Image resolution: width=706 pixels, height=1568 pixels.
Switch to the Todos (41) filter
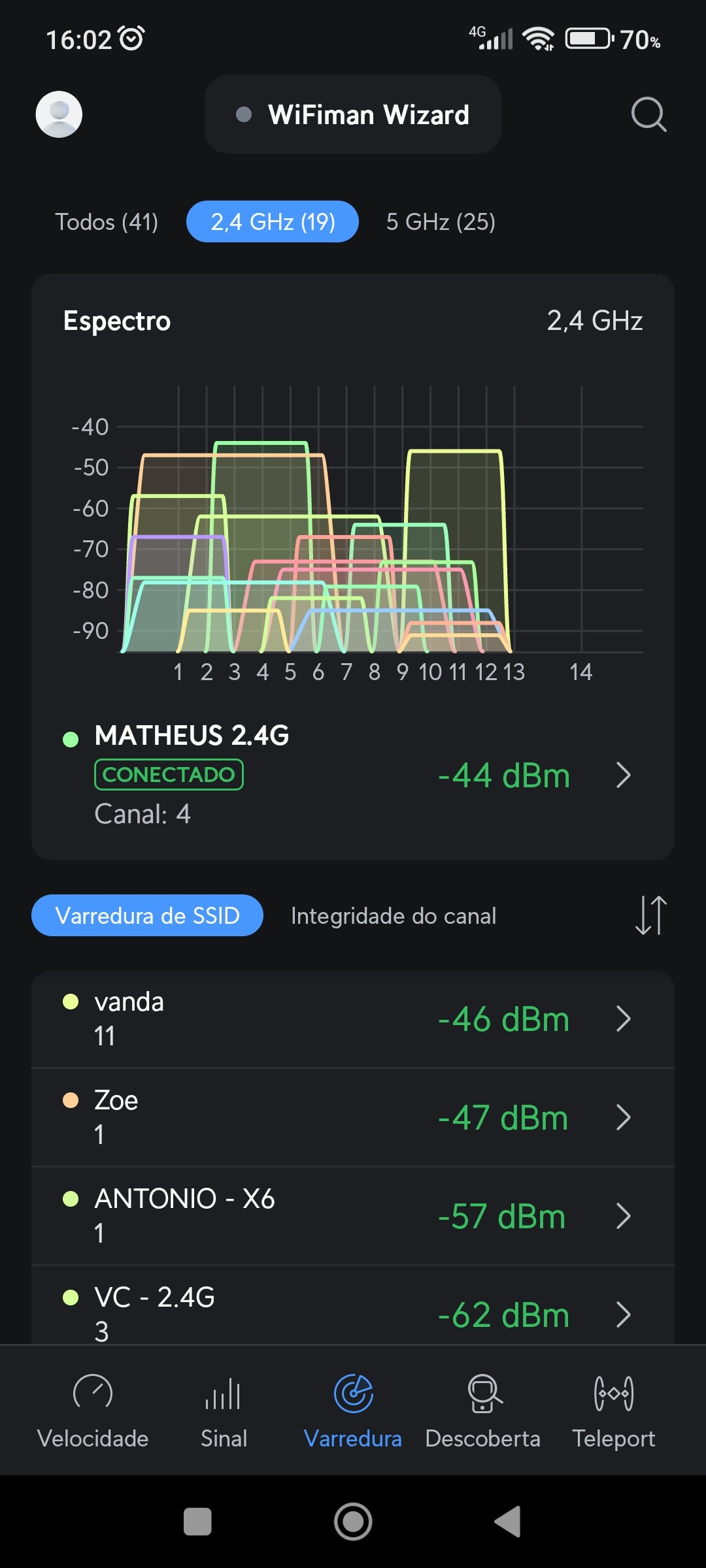[x=107, y=222]
